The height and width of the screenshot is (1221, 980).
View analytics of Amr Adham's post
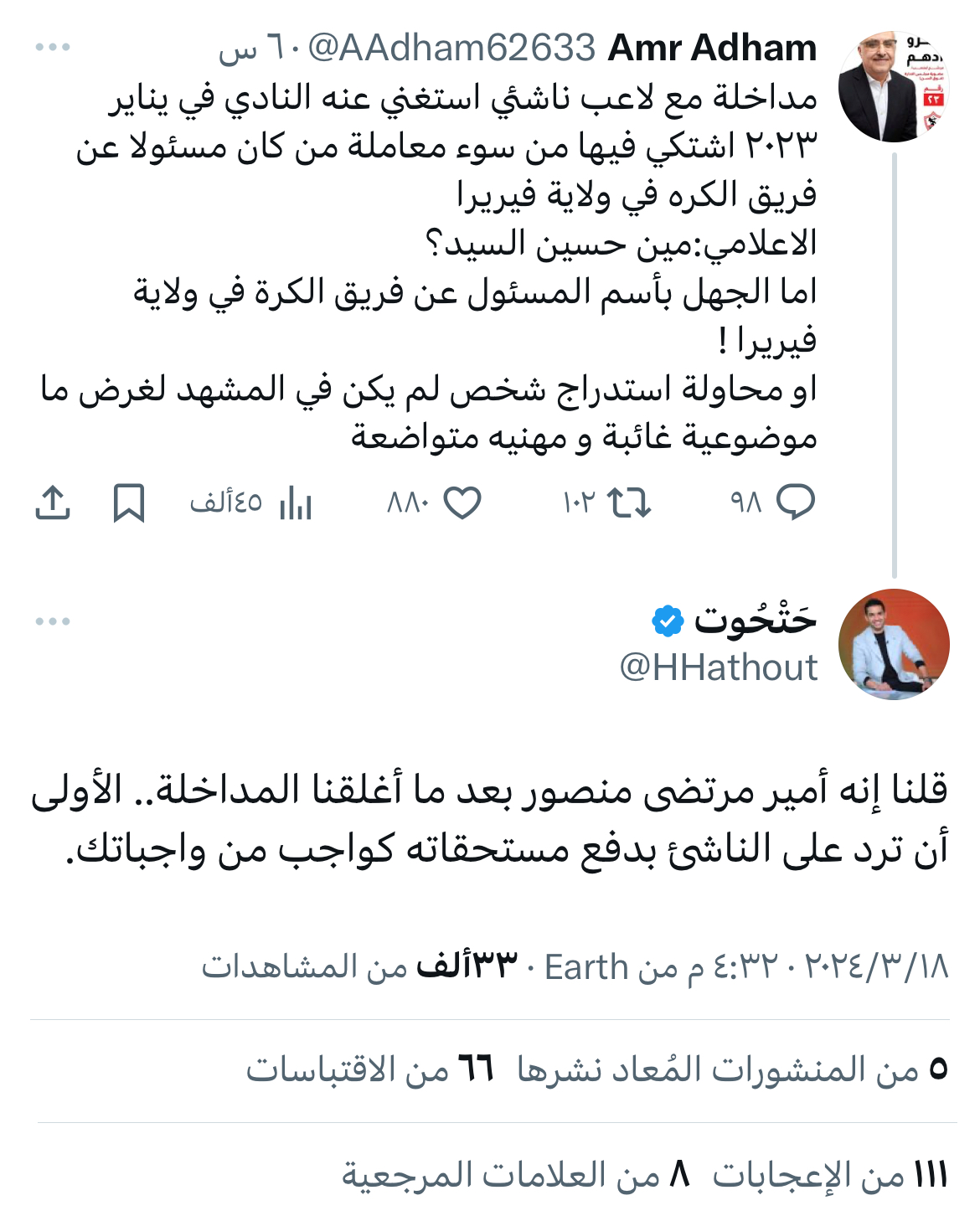pos(295,502)
